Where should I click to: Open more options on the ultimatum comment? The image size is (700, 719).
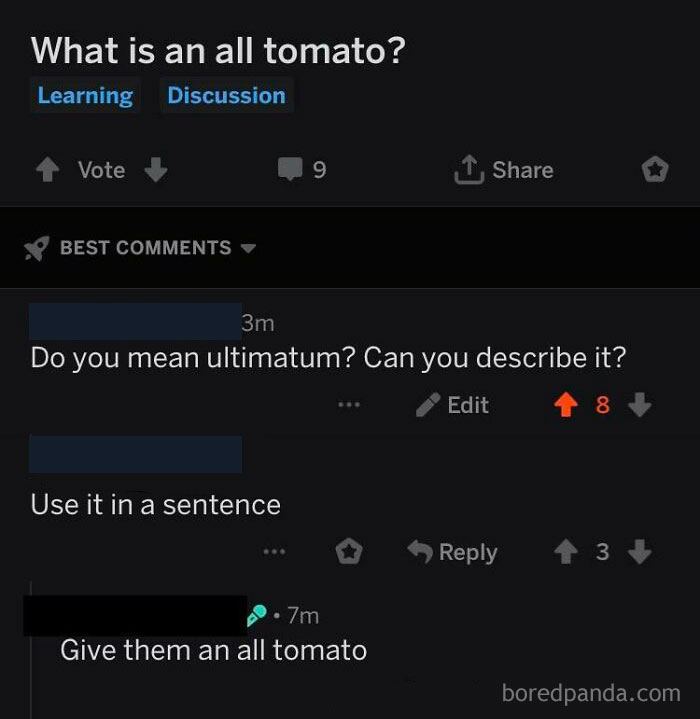348,405
